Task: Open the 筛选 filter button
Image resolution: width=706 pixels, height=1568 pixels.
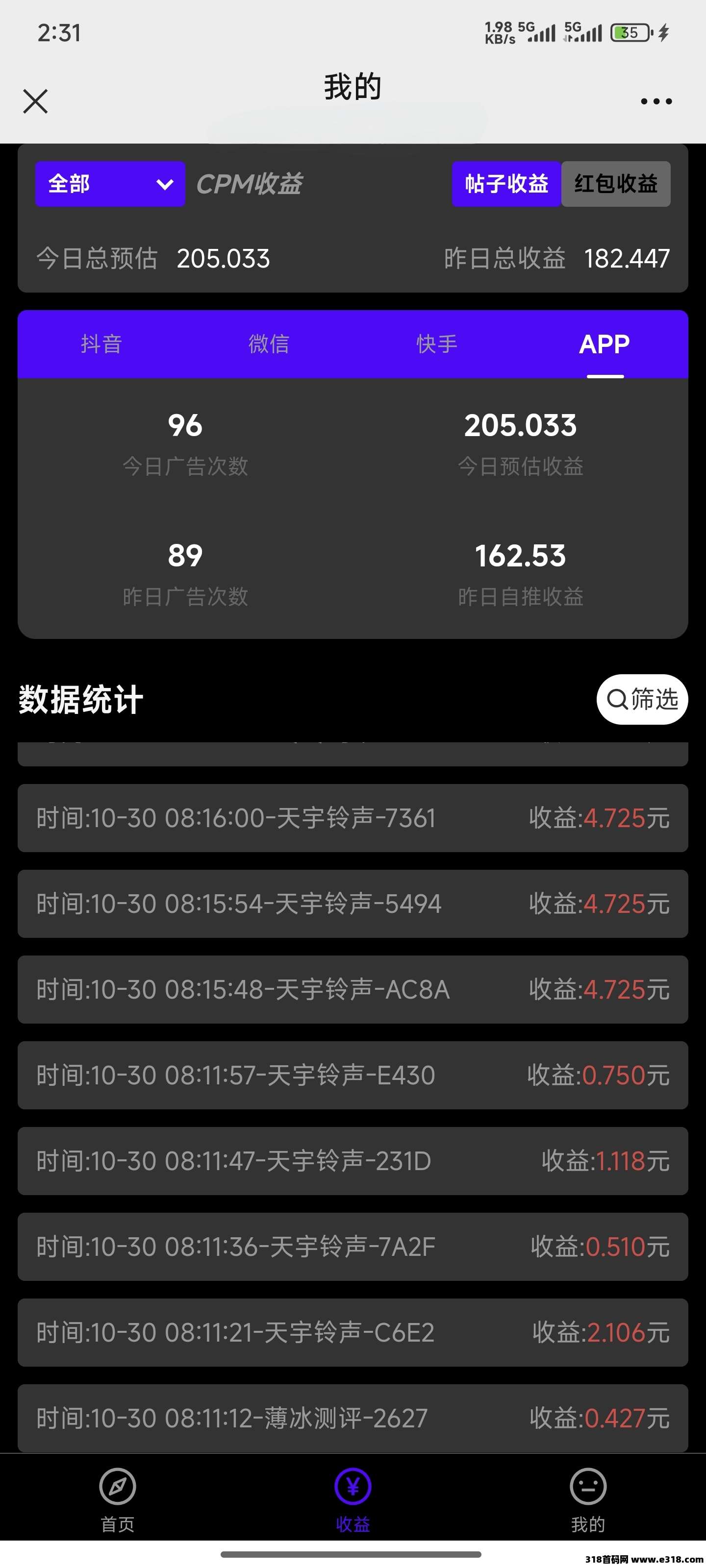Action: point(642,699)
